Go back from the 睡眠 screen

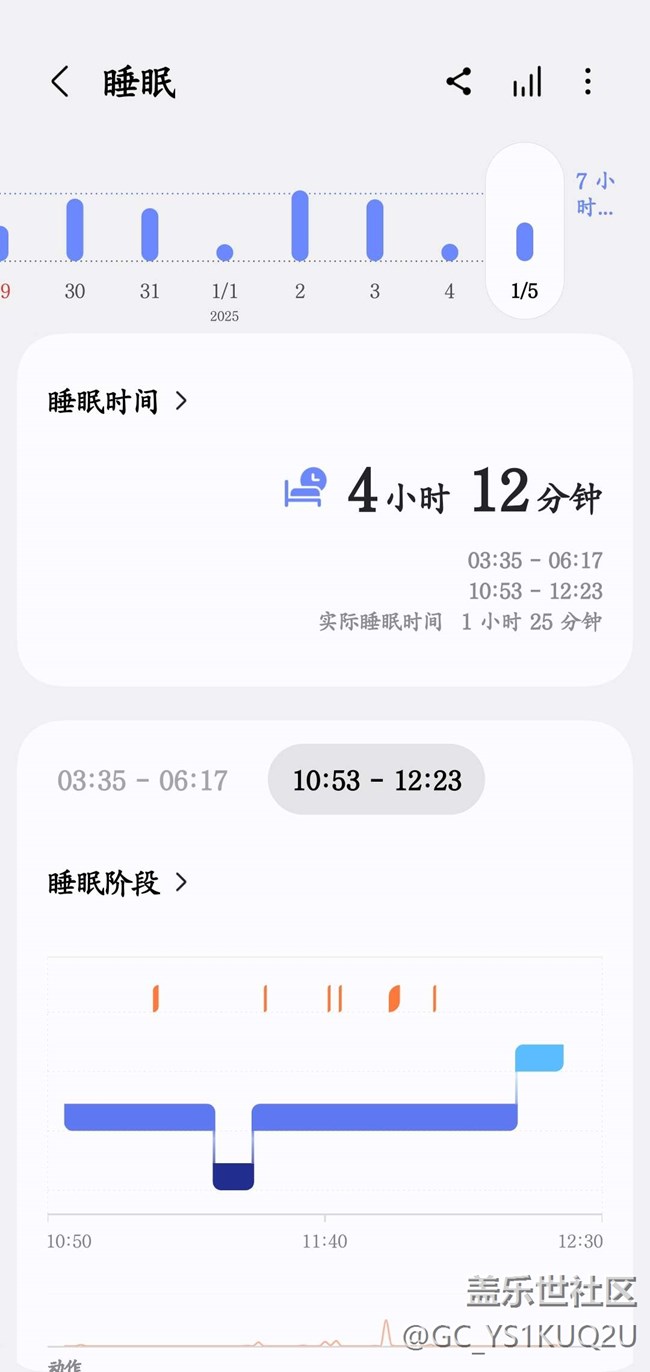pyautogui.click(x=60, y=82)
